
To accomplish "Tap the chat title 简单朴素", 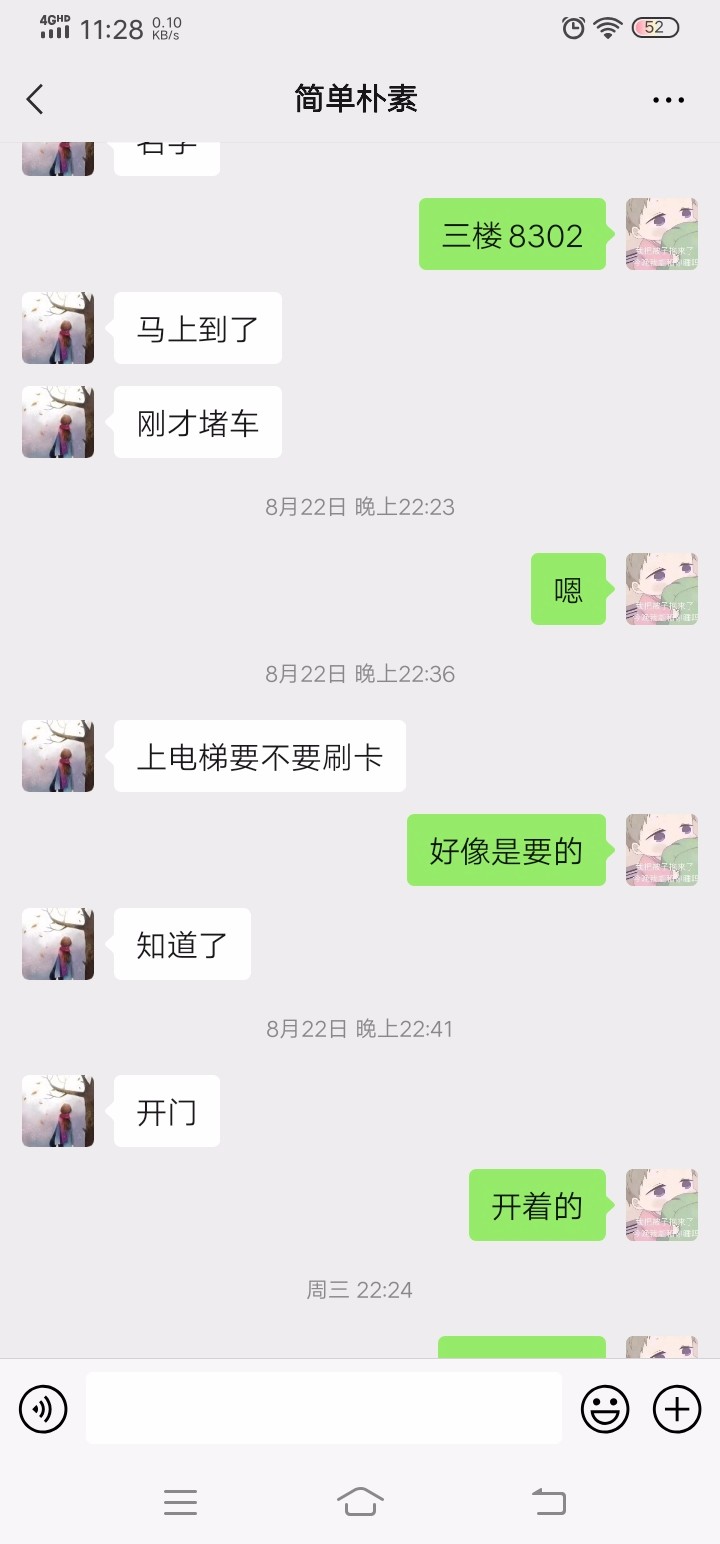I will click(x=355, y=99).
